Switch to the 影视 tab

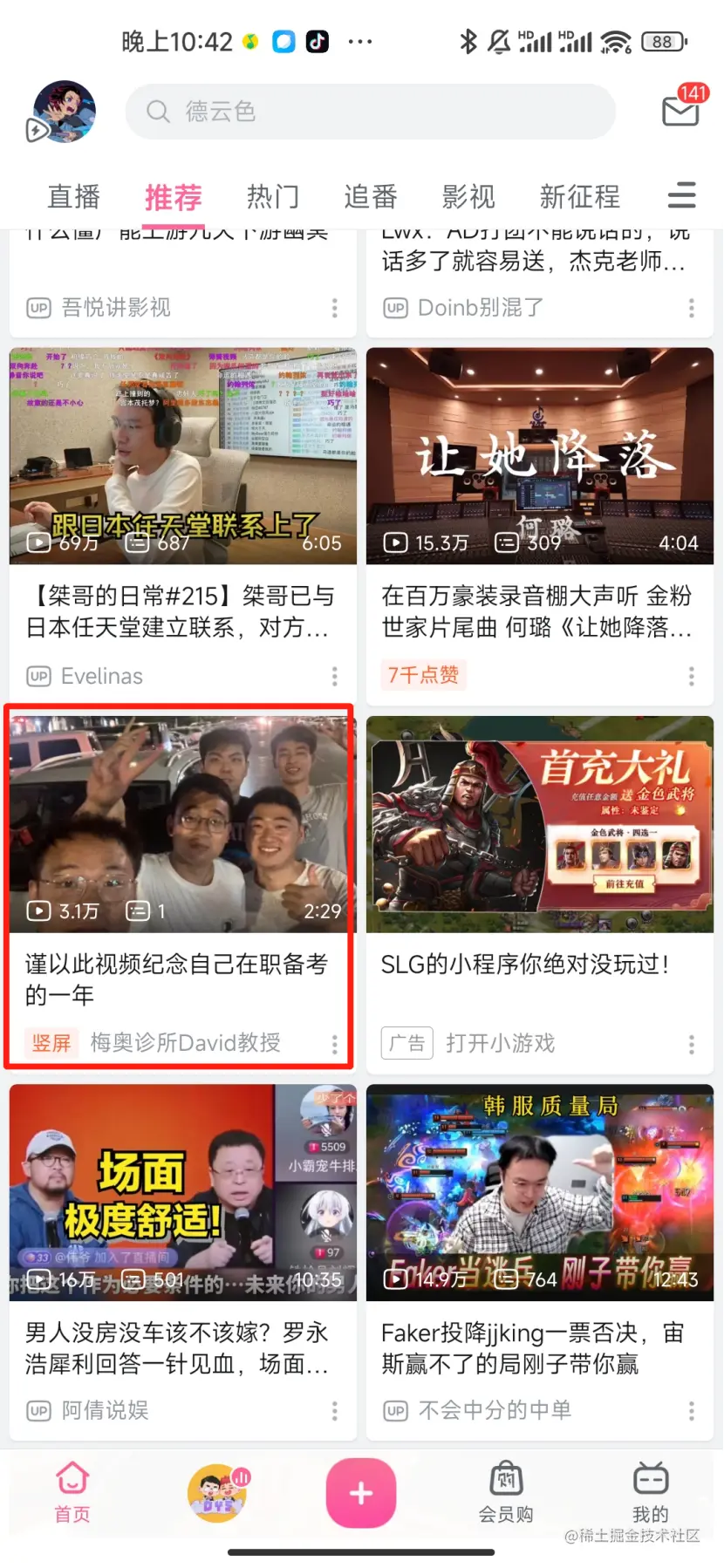point(468,197)
